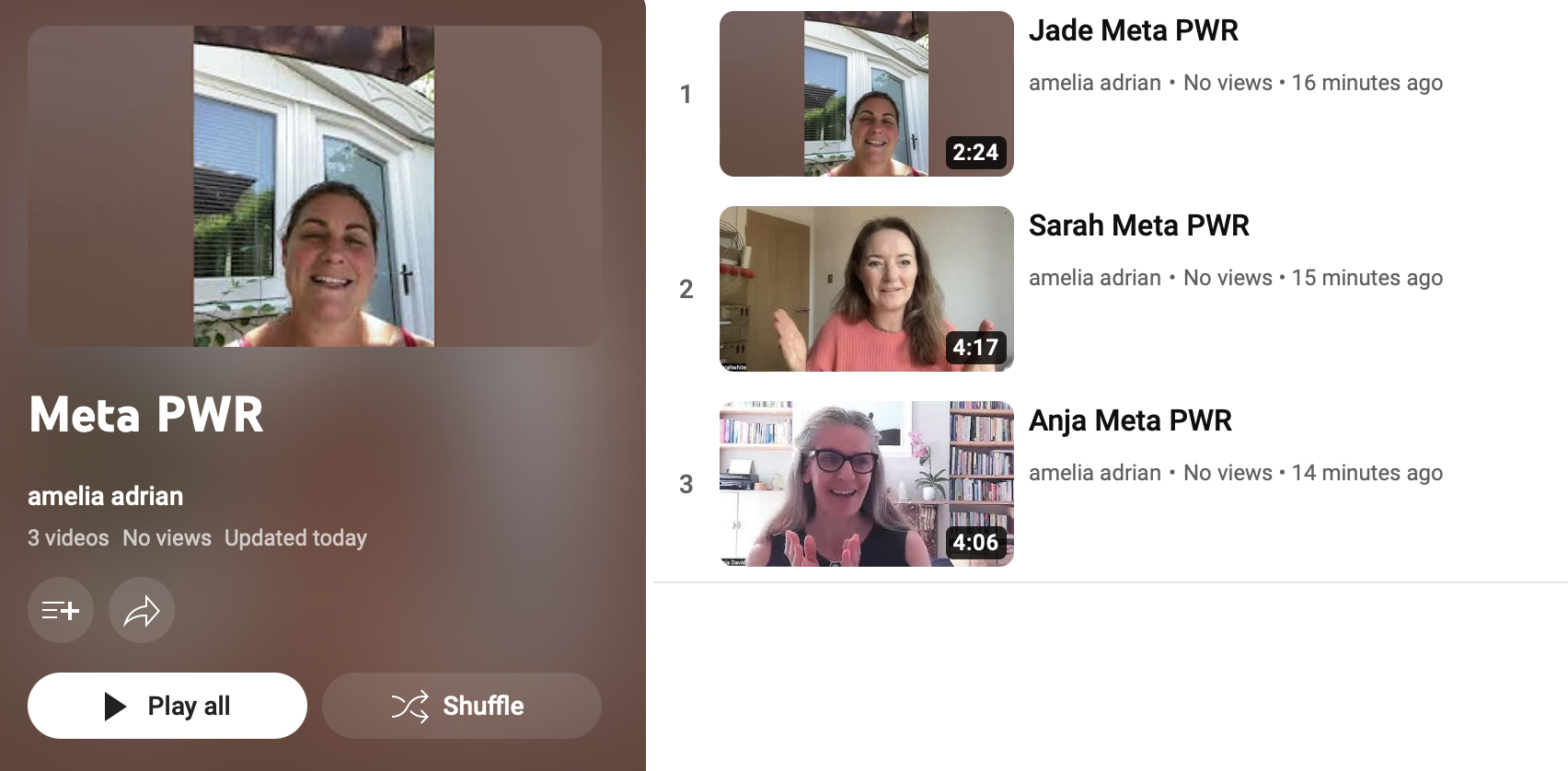The height and width of the screenshot is (771, 1568).
Task: Tap the Sarah Meta PWR title link
Action: (x=1139, y=225)
